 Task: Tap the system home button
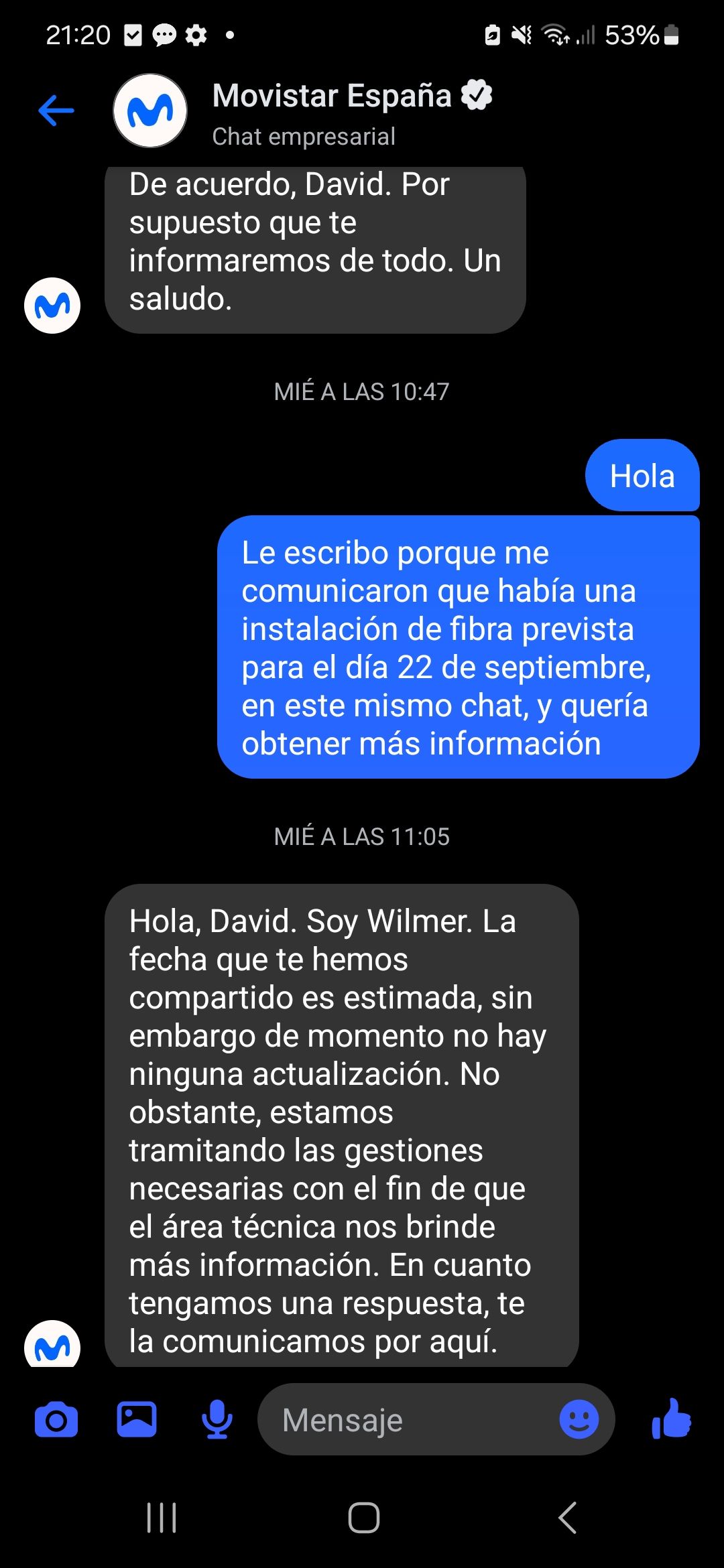[363, 1518]
